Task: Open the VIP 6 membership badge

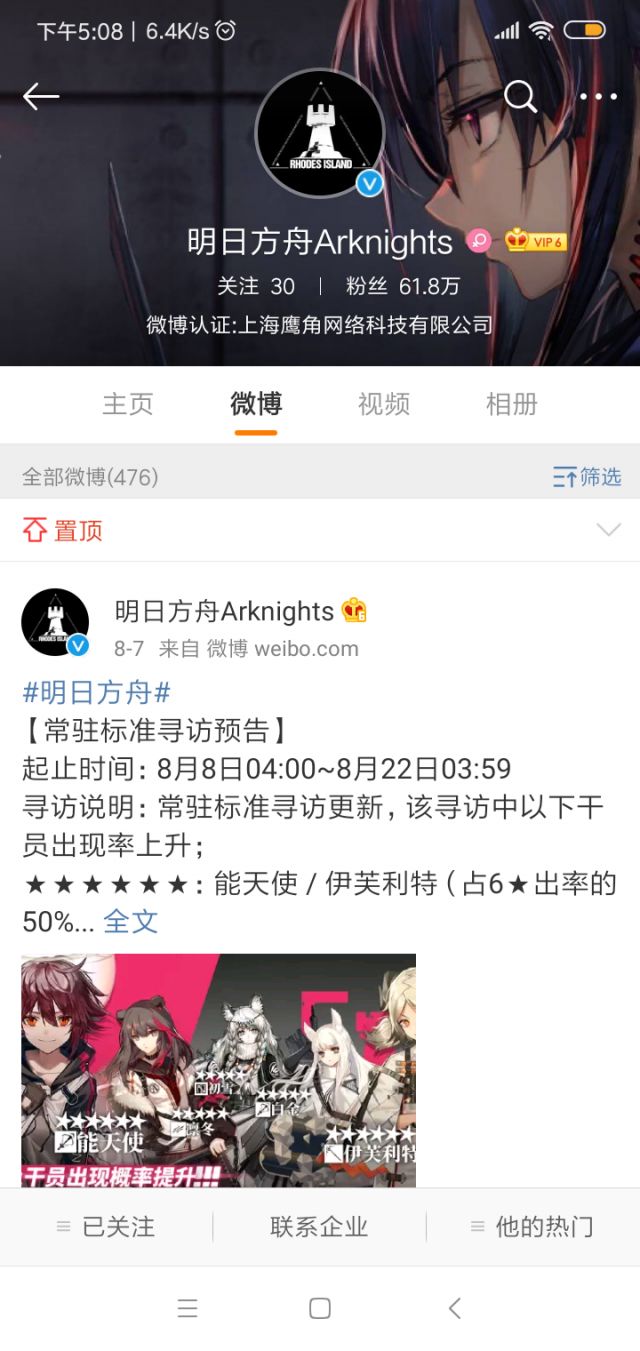Action: tap(536, 241)
